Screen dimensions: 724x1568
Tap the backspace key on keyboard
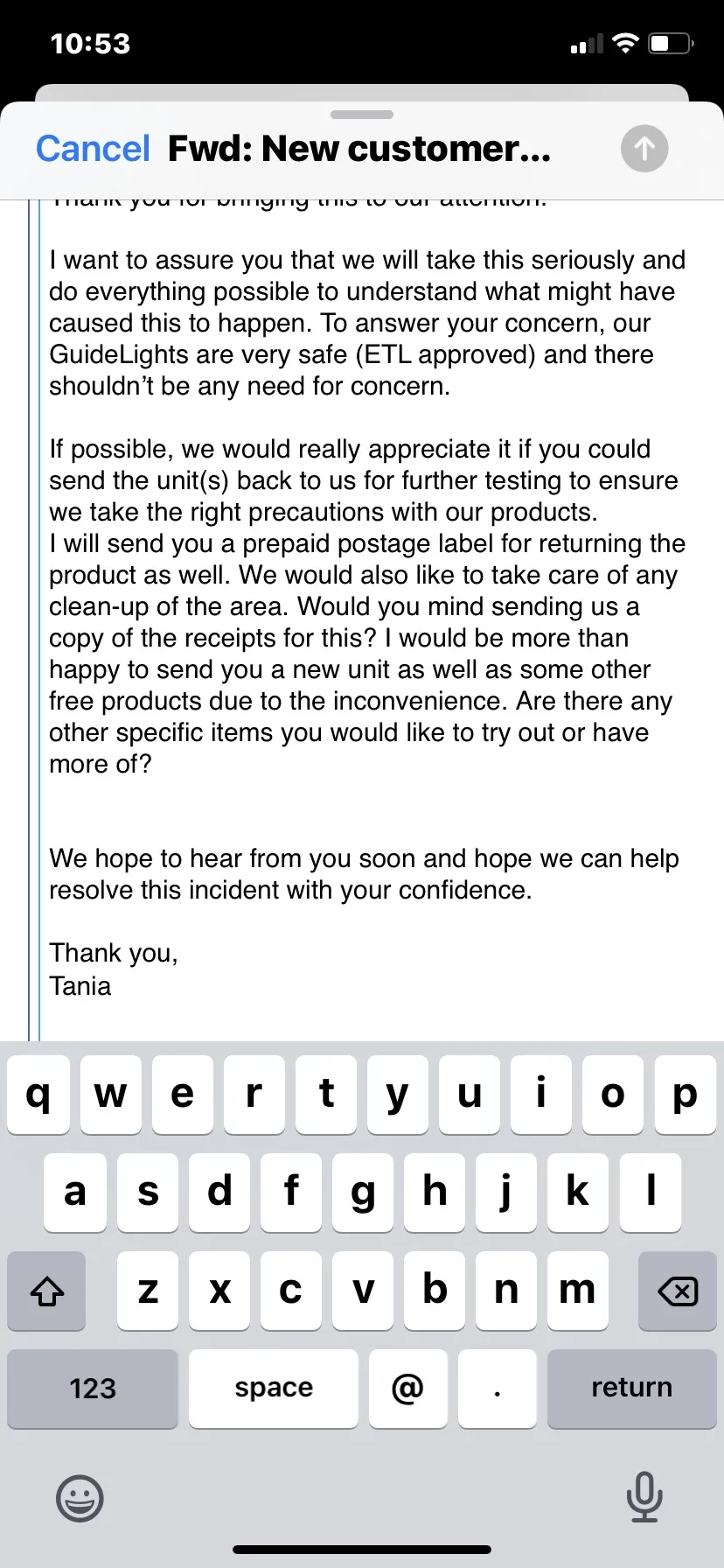click(x=677, y=1291)
